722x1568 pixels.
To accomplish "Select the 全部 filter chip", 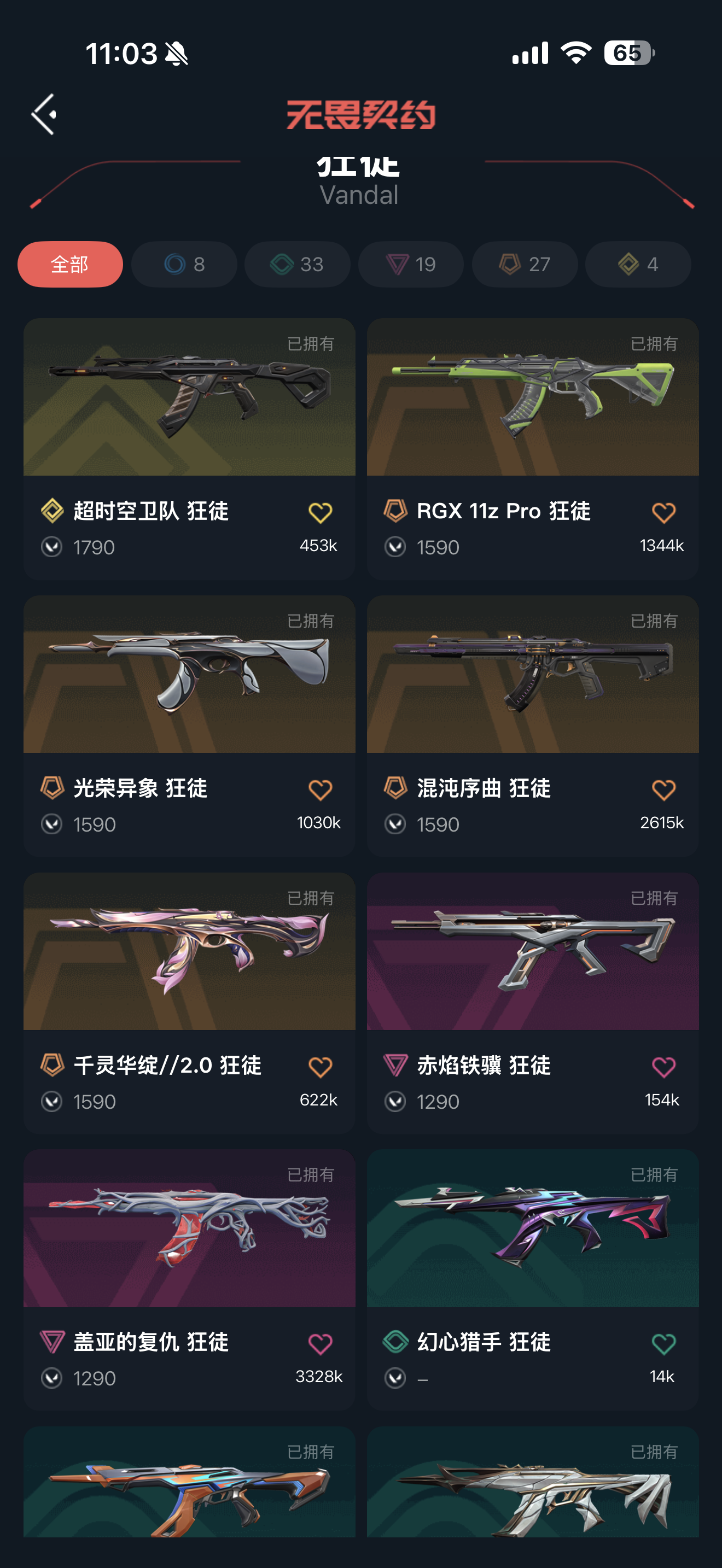I will tap(70, 264).
